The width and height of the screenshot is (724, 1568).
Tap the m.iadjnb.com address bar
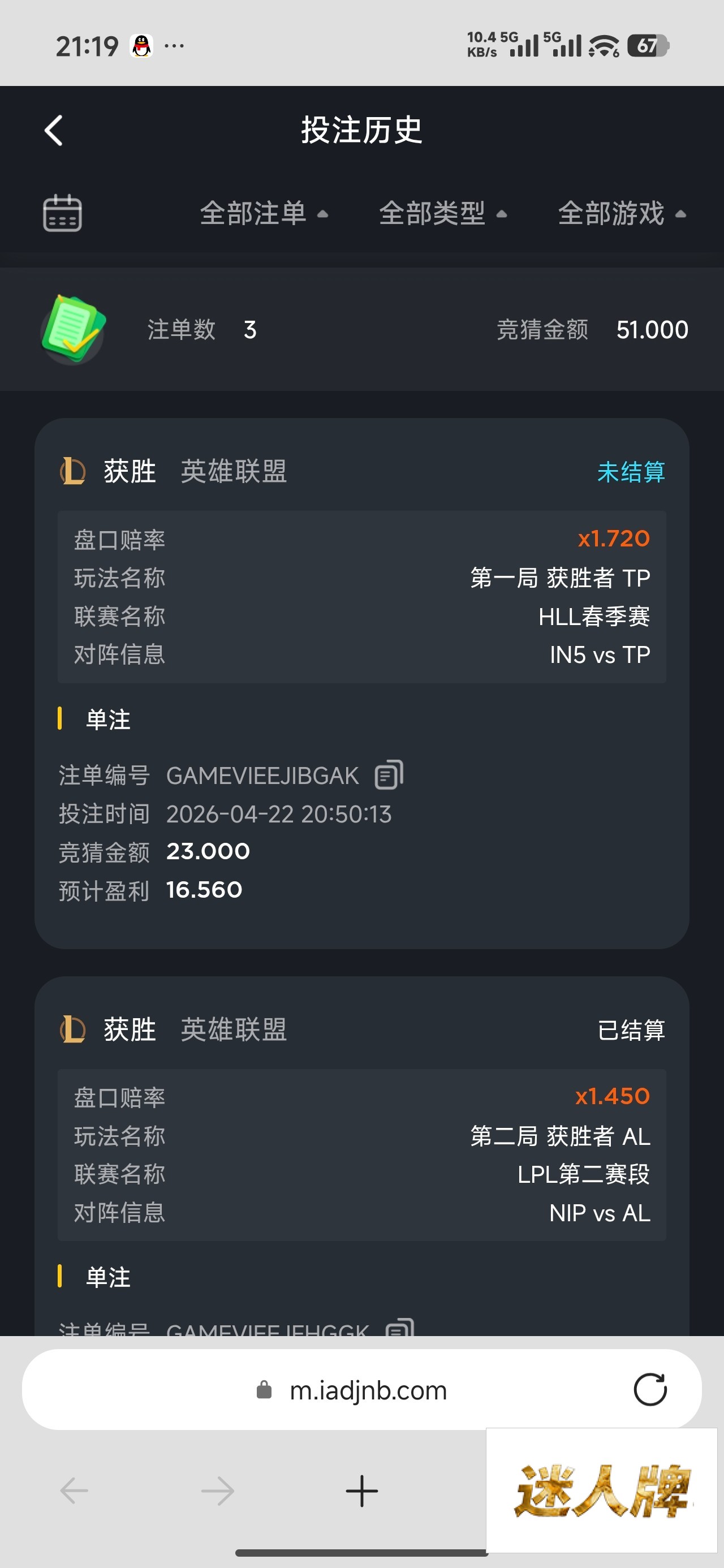click(x=368, y=1391)
